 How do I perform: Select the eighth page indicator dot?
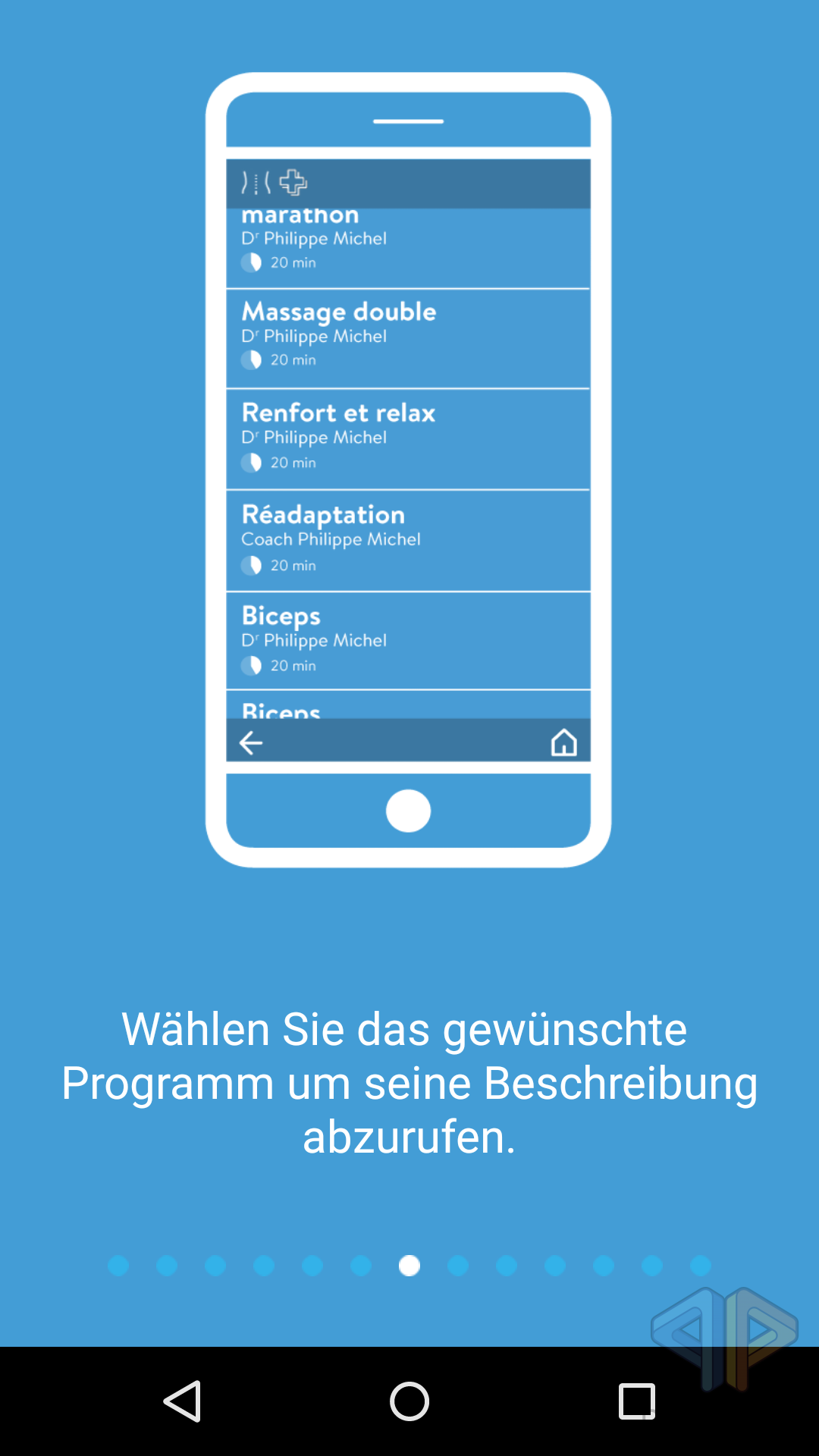click(458, 1266)
